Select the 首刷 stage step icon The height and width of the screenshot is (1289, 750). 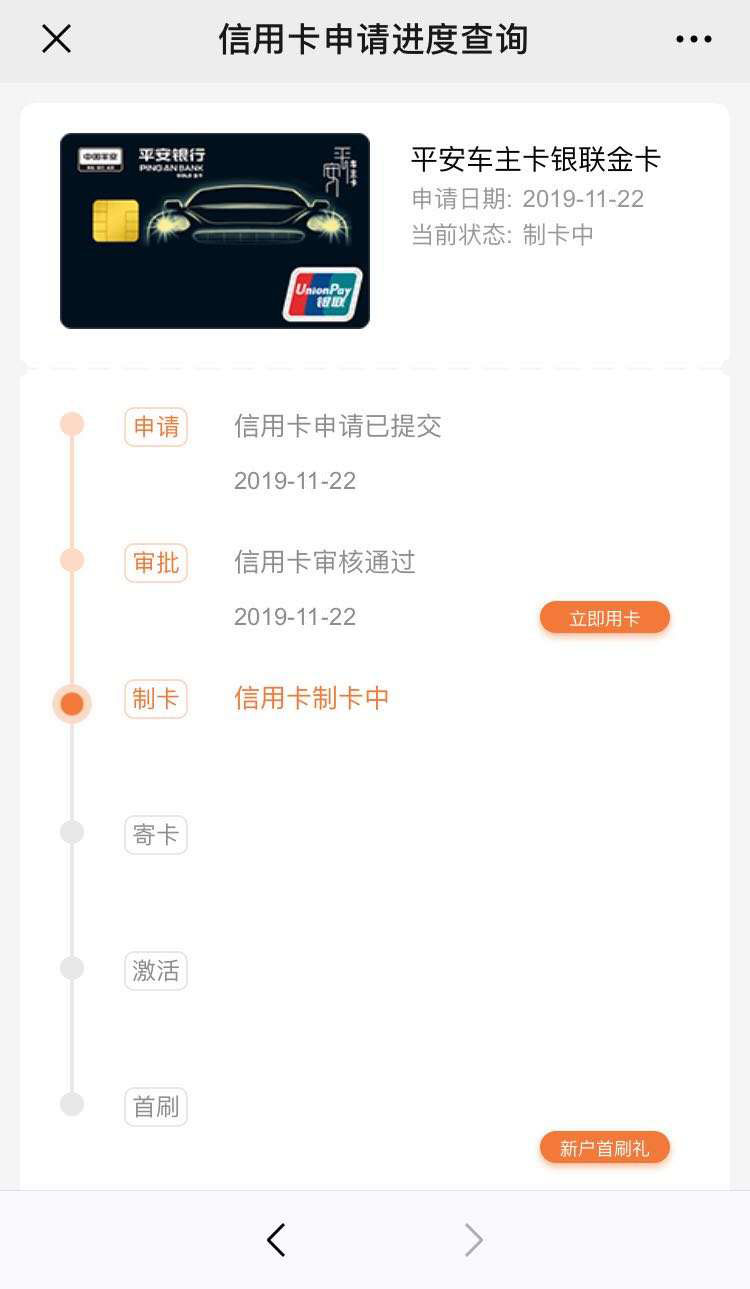point(71,1103)
